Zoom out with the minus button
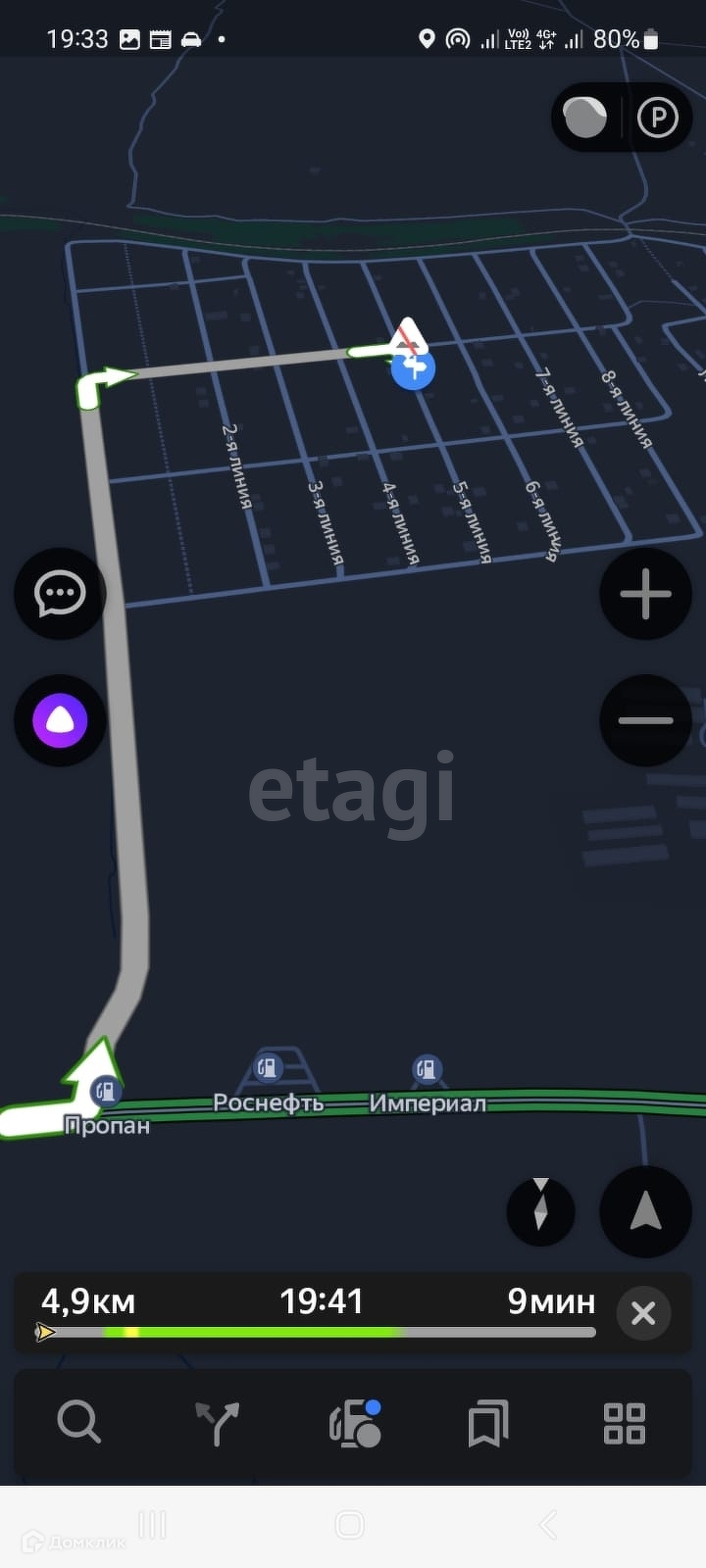706x1568 pixels. pos(645,721)
